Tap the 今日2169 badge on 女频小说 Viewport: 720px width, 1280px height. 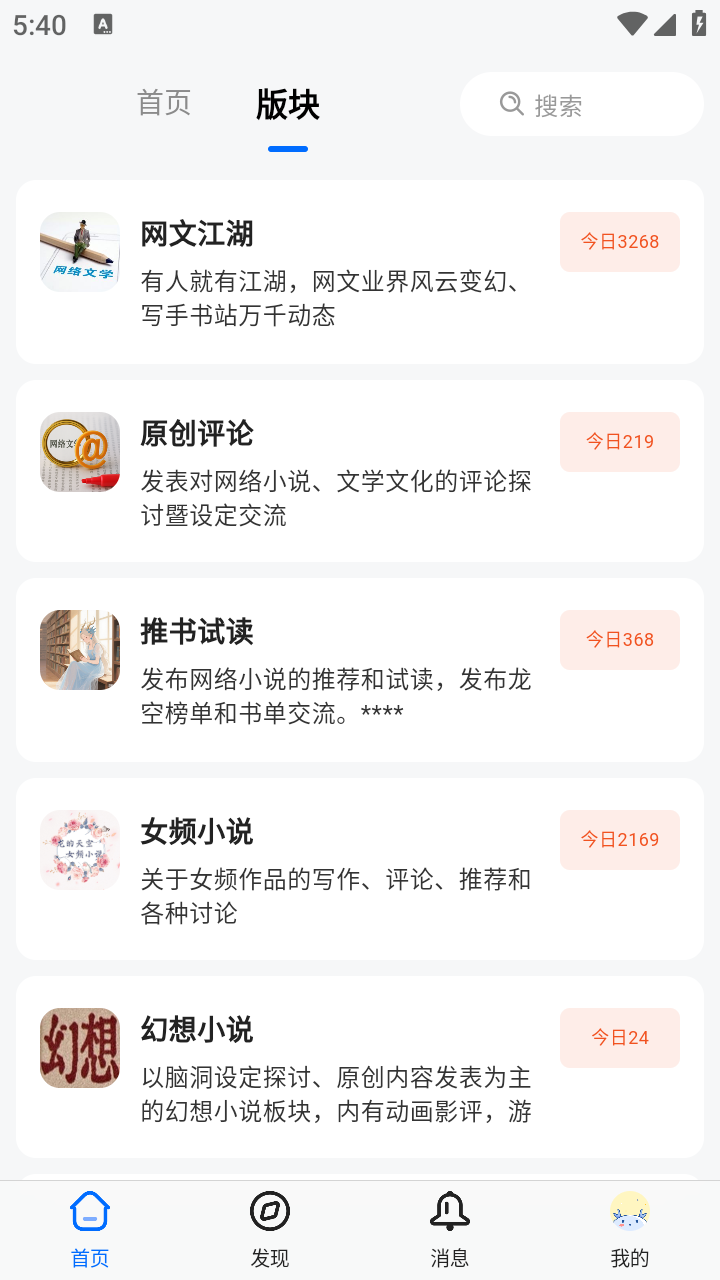pyautogui.click(x=619, y=839)
